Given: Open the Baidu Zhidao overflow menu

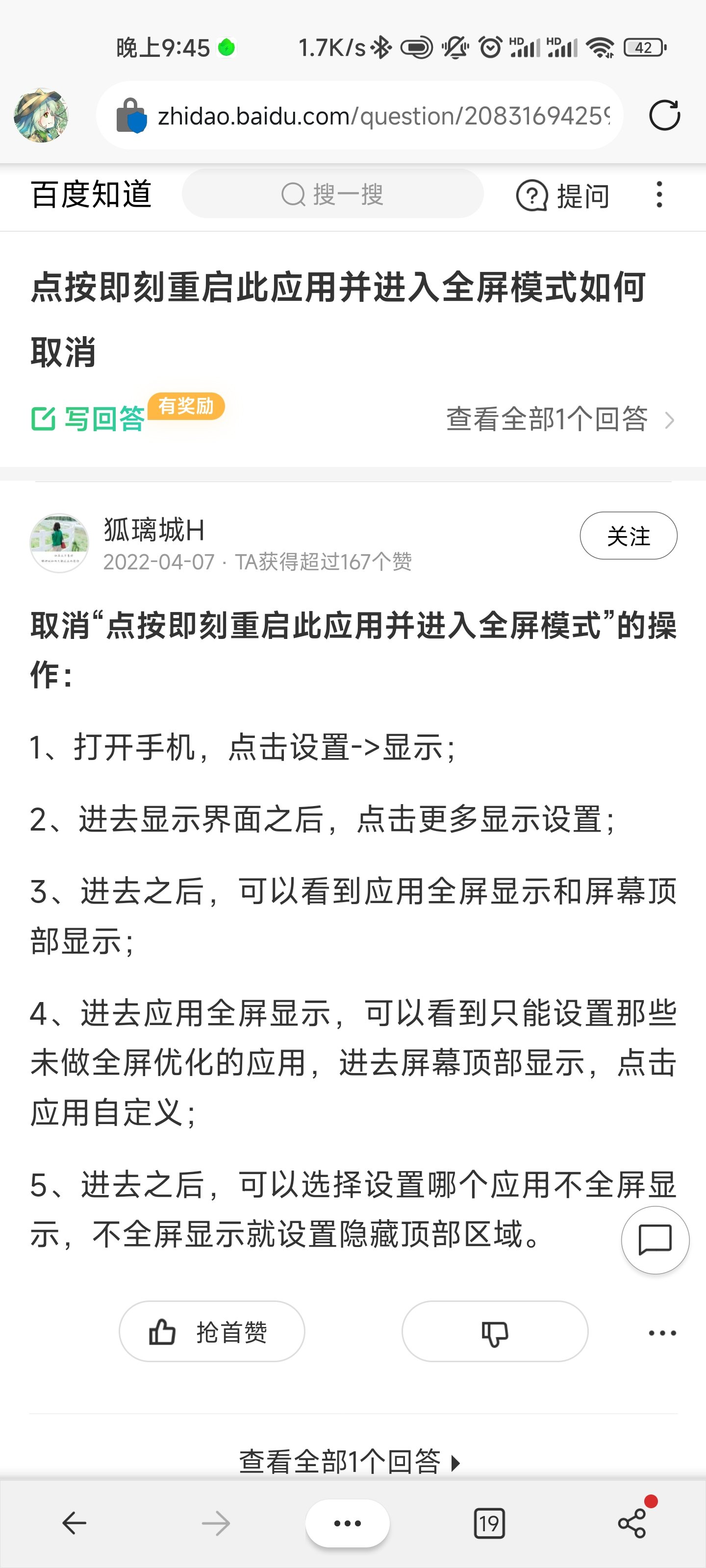Looking at the screenshot, I should click(x=659, y=195).
